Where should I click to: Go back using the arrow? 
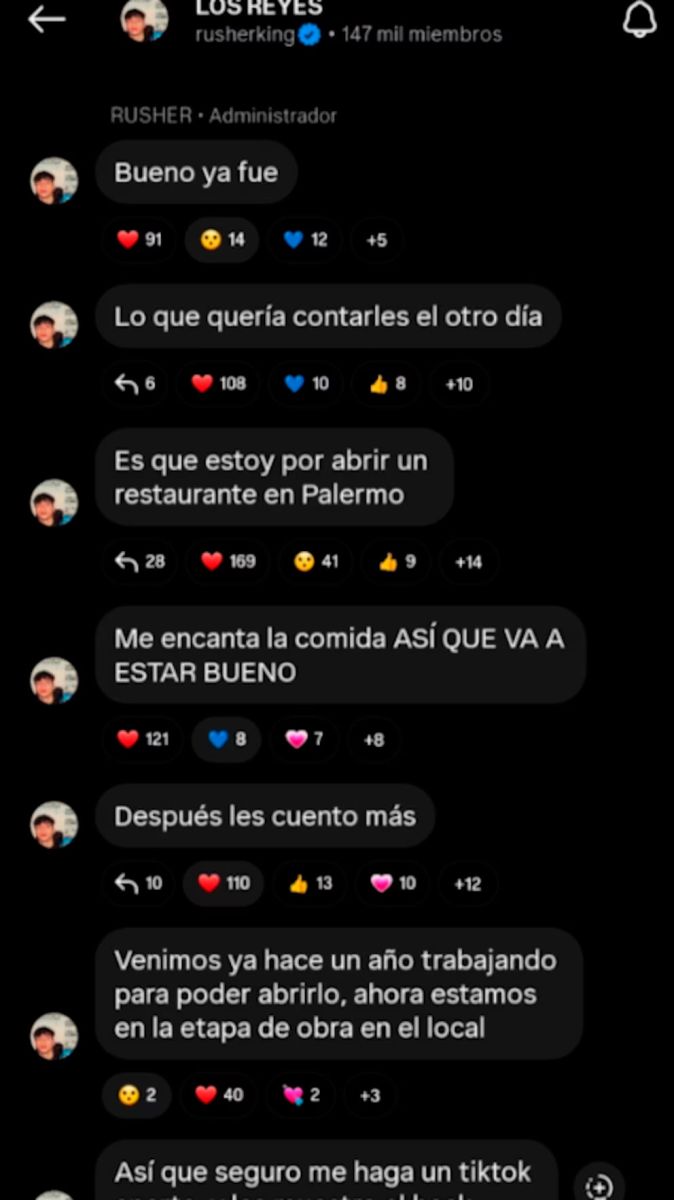[x=46, y=19]
